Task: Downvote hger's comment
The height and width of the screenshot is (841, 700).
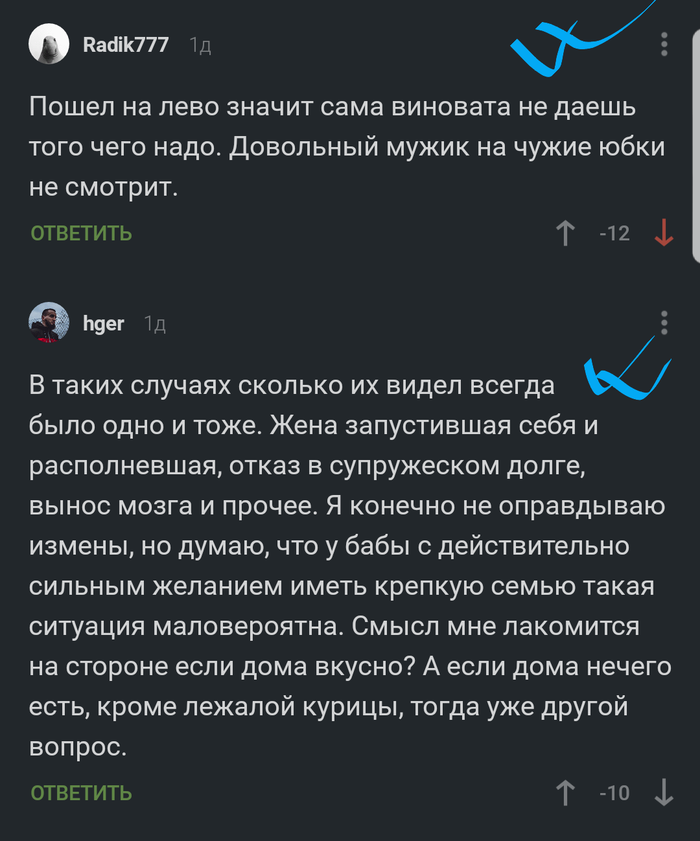Action: coord(662,793)
